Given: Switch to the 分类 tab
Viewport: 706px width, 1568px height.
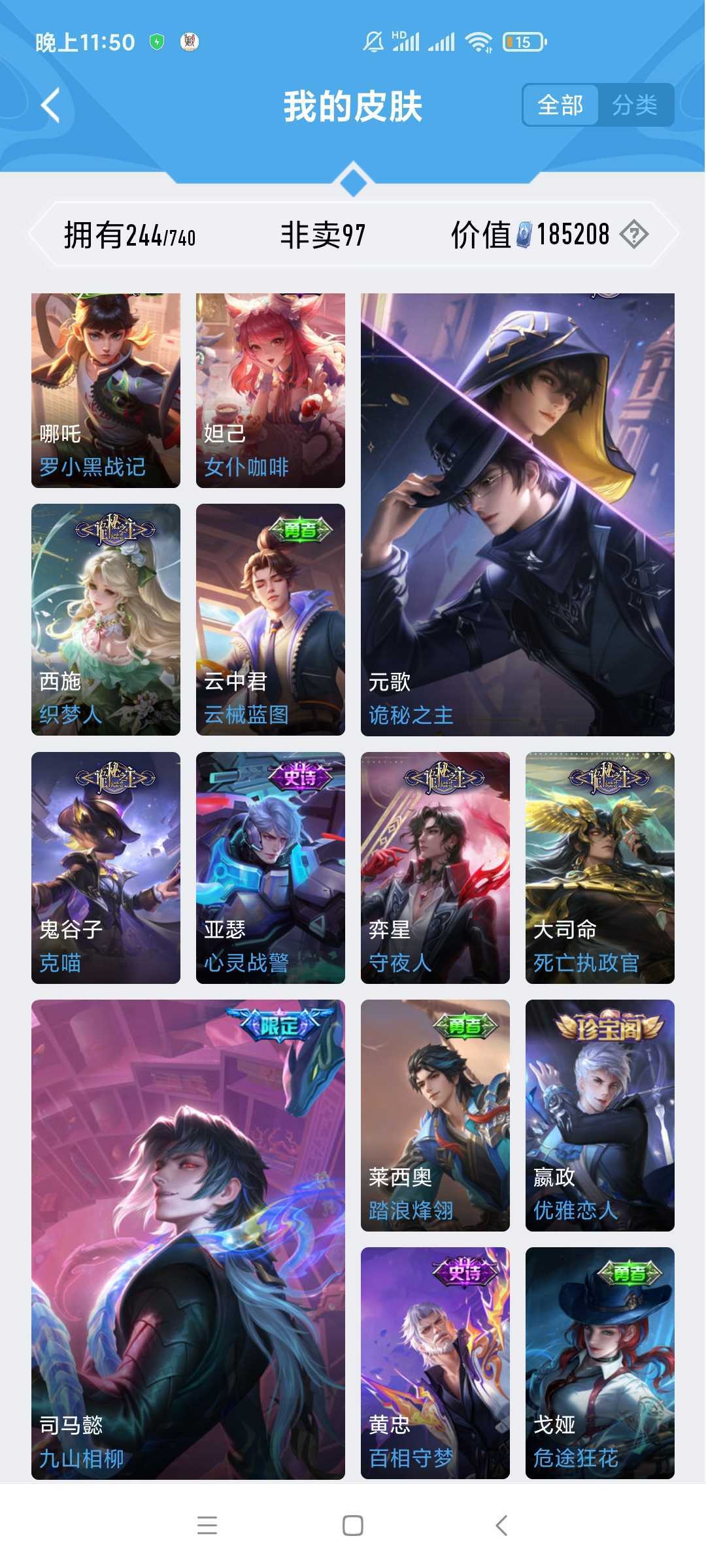Looking at the screenshot, I should 634,105.
